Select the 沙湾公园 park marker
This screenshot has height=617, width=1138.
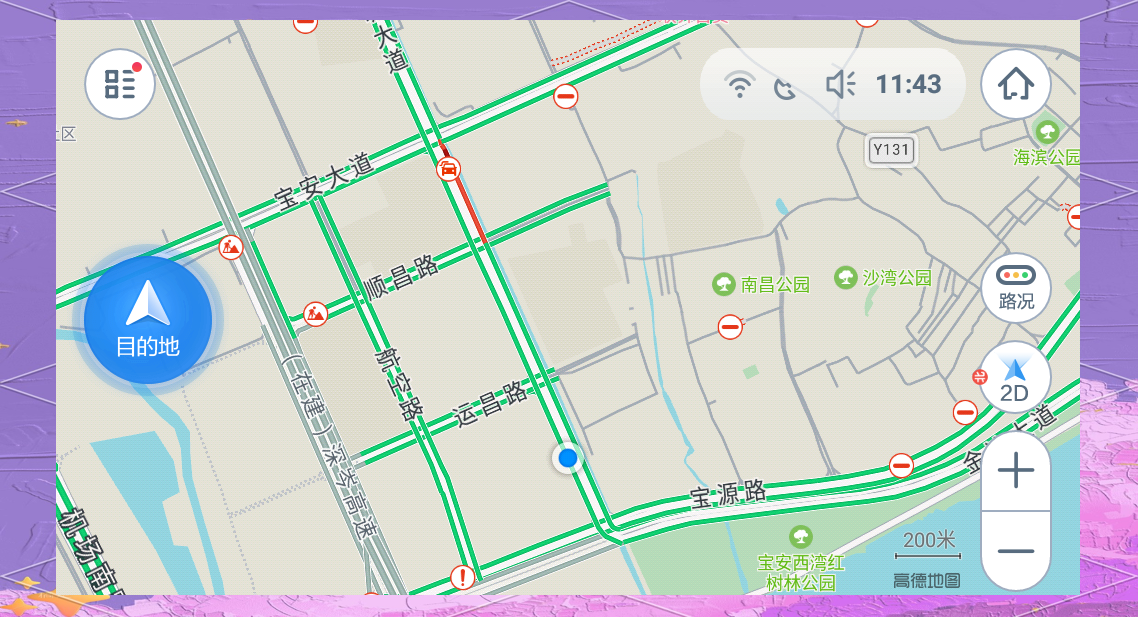845,277
